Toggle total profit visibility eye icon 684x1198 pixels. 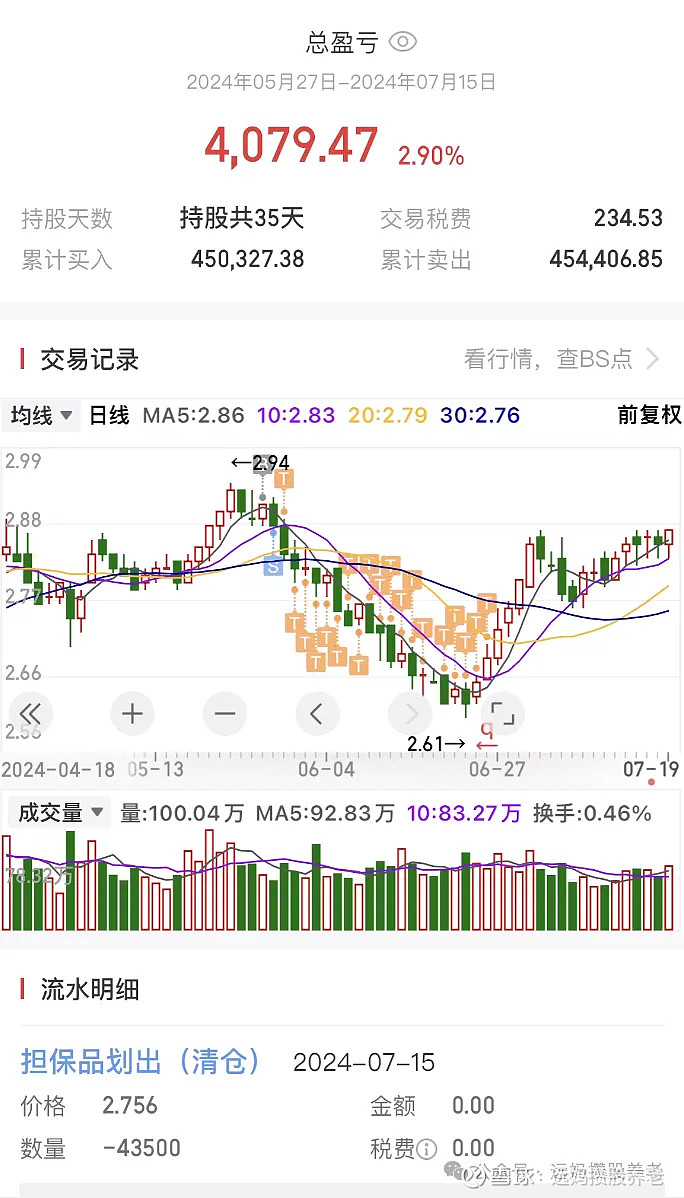tap(403, 42)
